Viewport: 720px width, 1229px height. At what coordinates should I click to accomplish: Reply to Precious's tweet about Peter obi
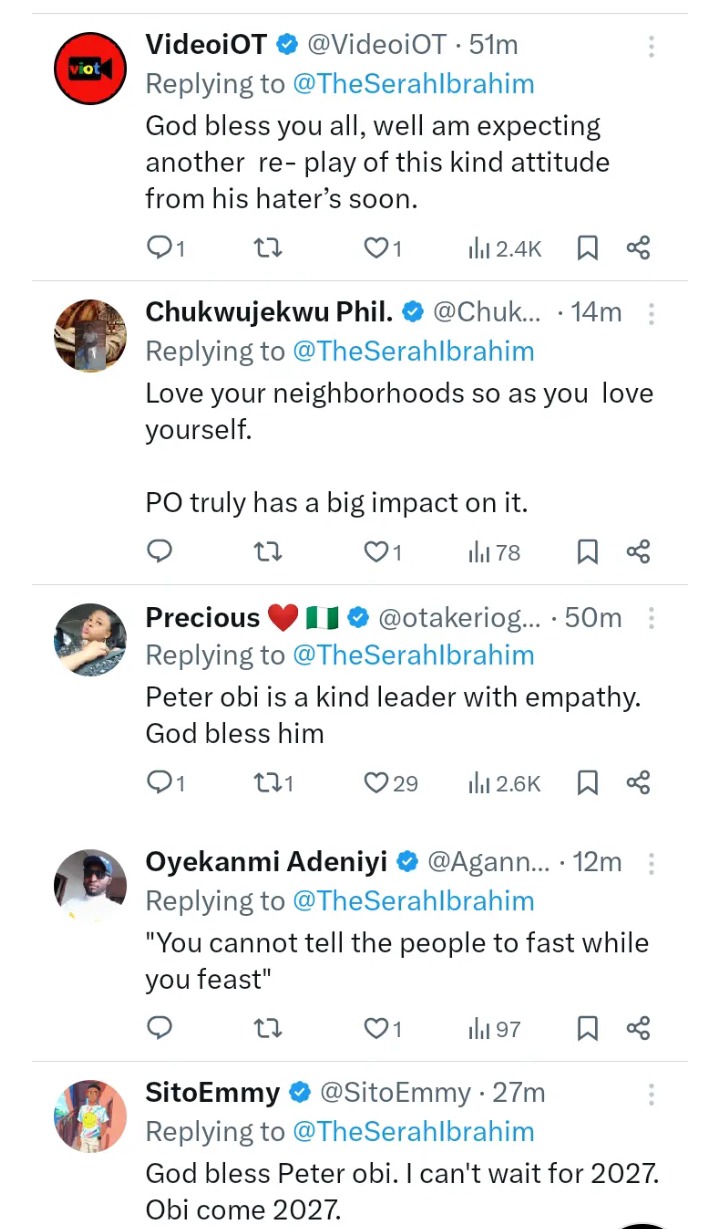tap(166, 783)
